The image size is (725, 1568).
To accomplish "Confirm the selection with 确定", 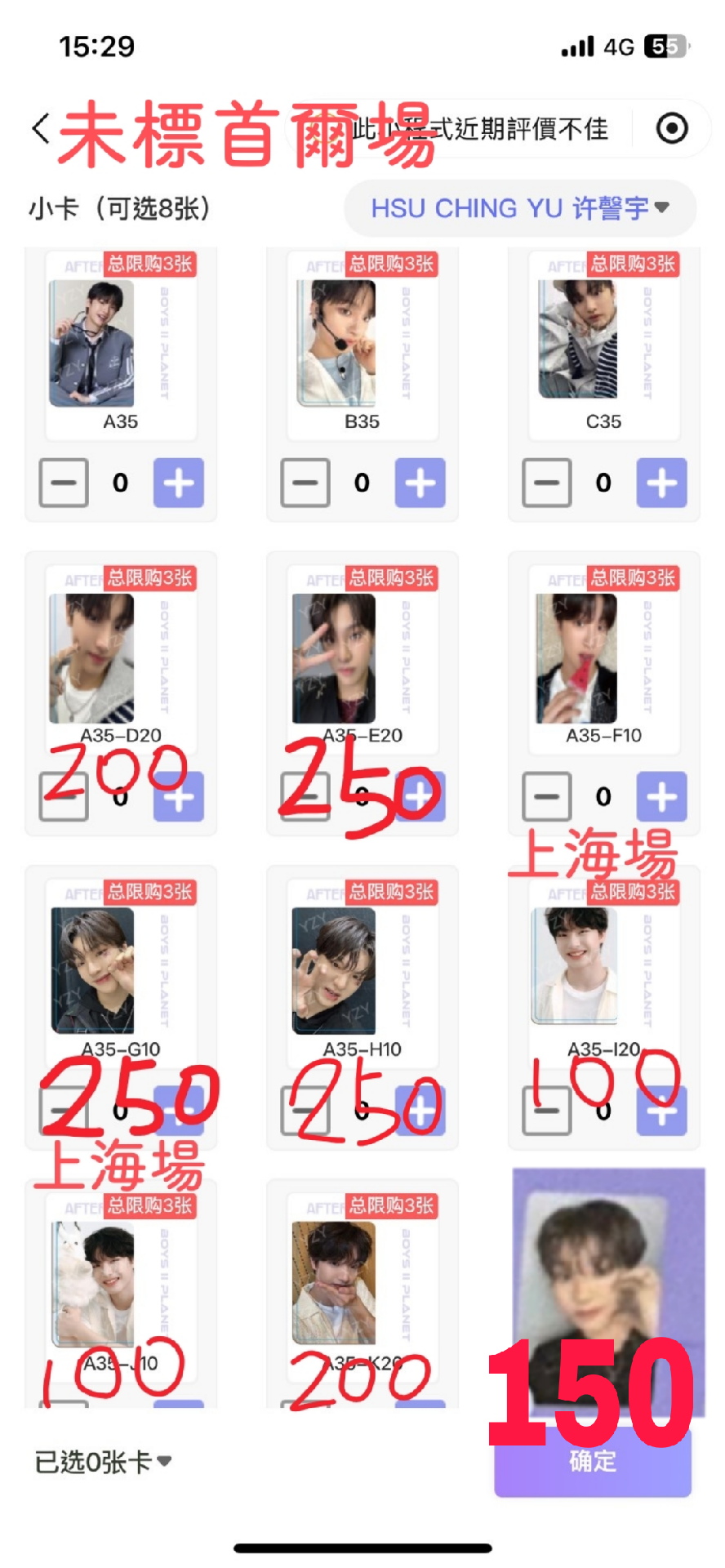I will point(593,1462).
